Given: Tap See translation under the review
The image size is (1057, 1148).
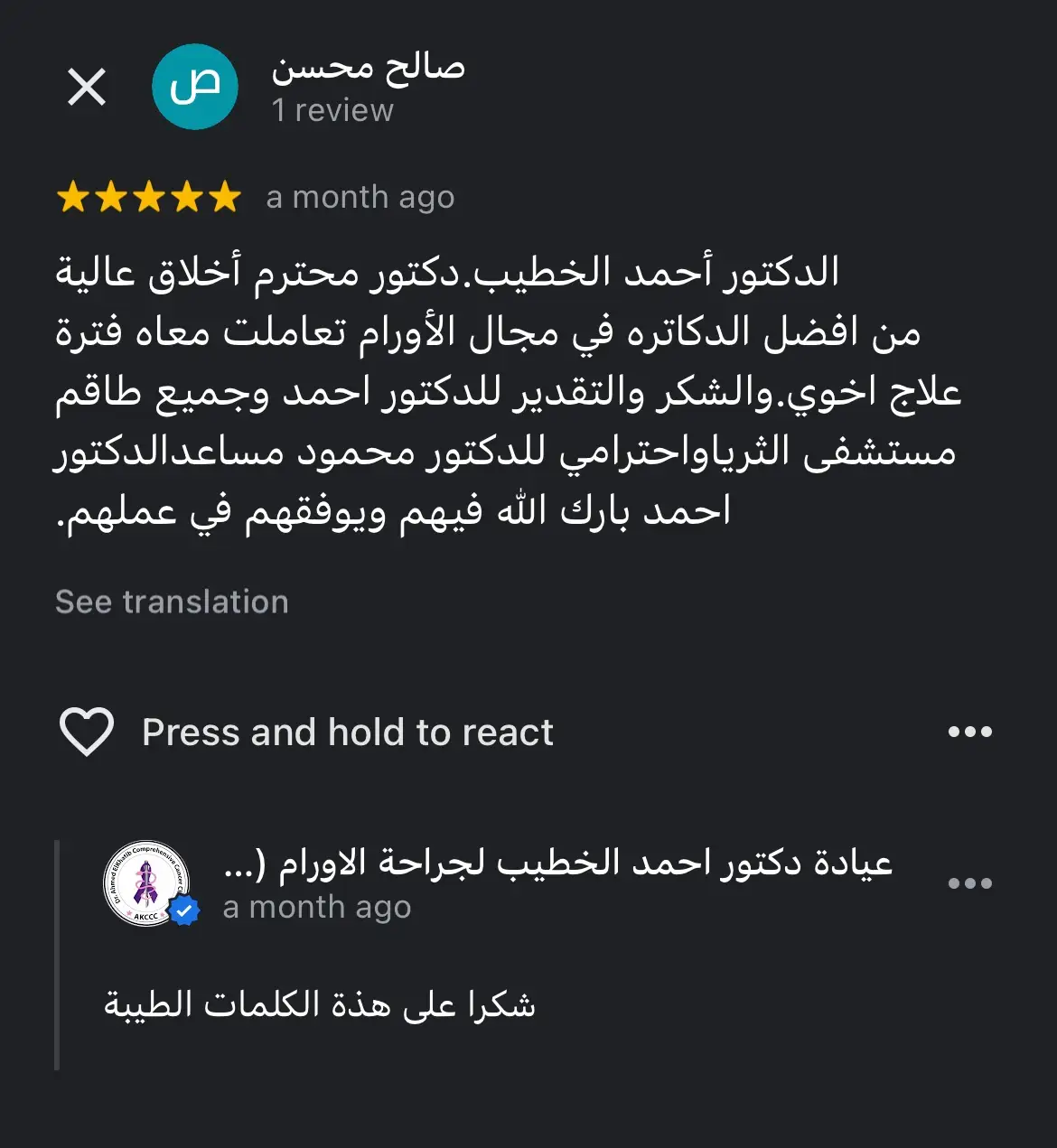Looking at the screenshot, I should click(172, 602).
